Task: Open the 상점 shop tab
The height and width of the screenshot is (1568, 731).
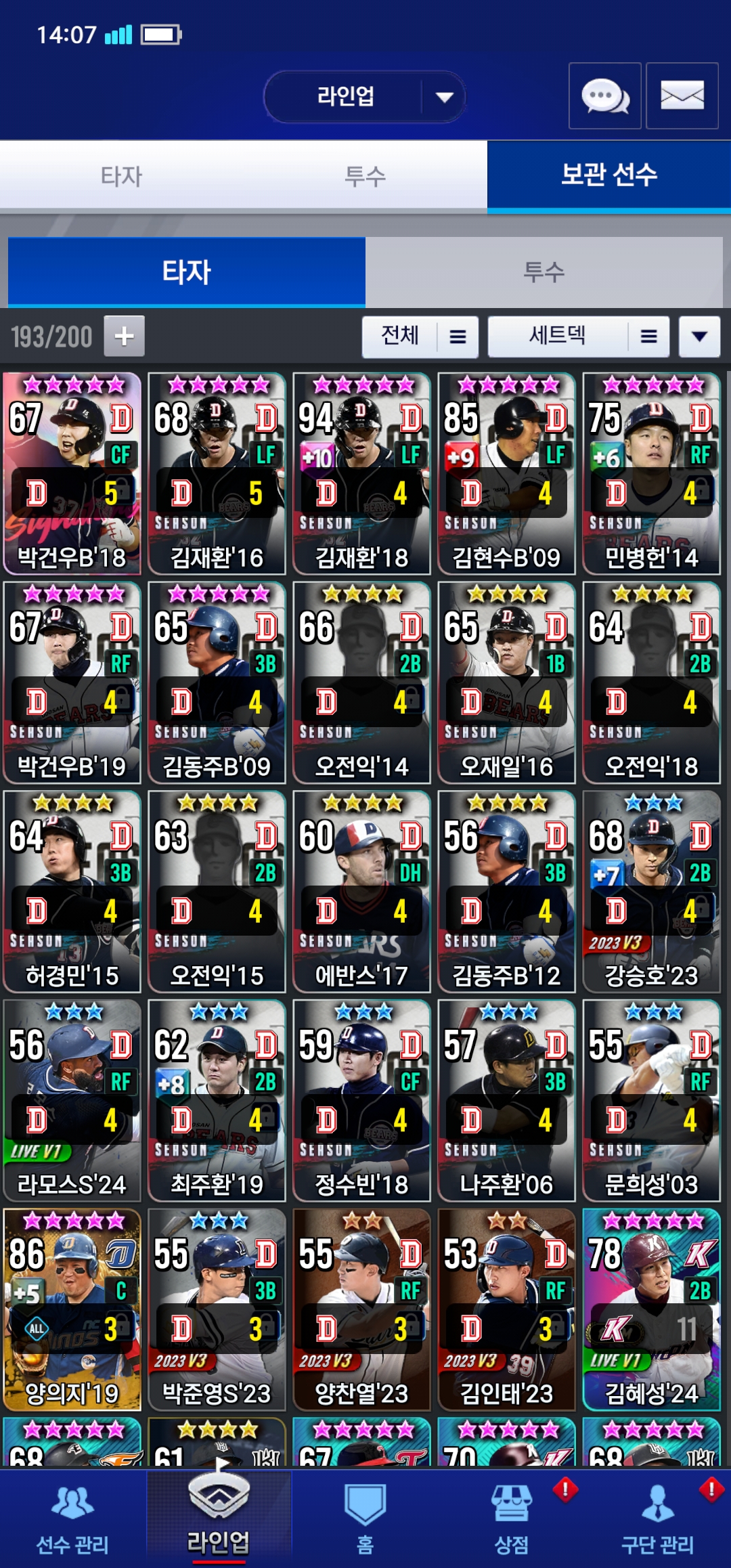Action: click(512, 1519)
